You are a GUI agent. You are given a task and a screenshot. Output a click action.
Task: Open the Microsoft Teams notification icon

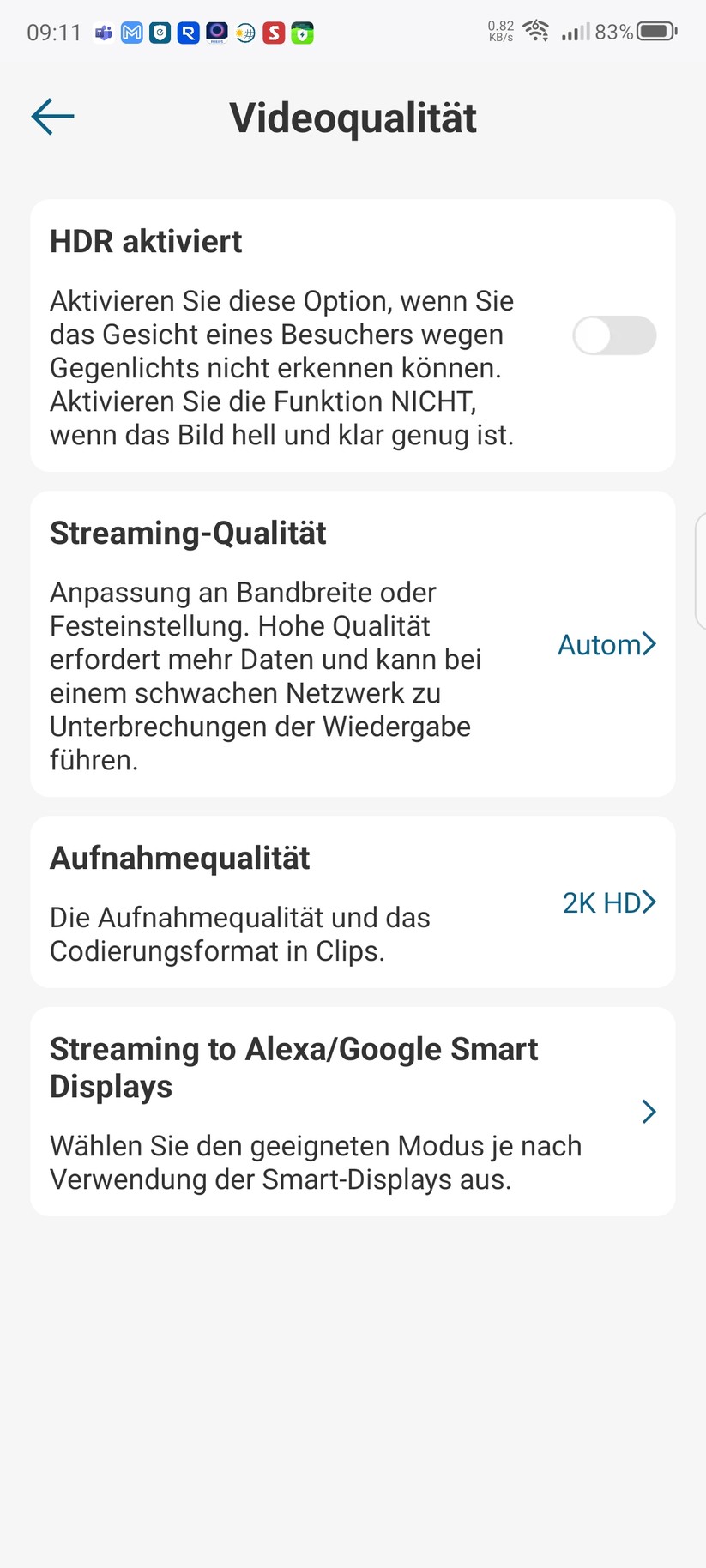103,33
